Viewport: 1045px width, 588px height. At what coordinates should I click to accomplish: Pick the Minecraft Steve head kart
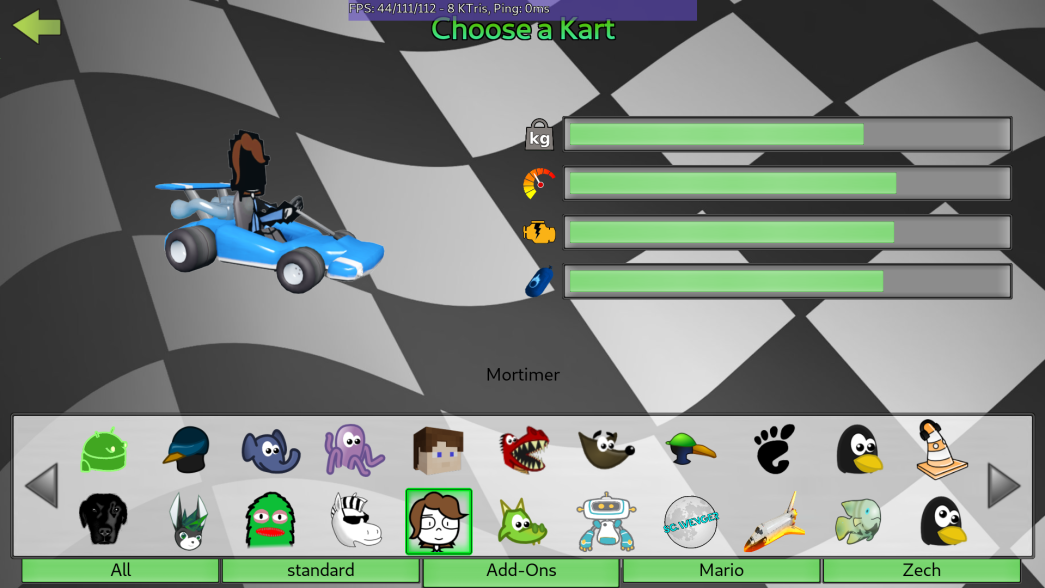[438, 450]
